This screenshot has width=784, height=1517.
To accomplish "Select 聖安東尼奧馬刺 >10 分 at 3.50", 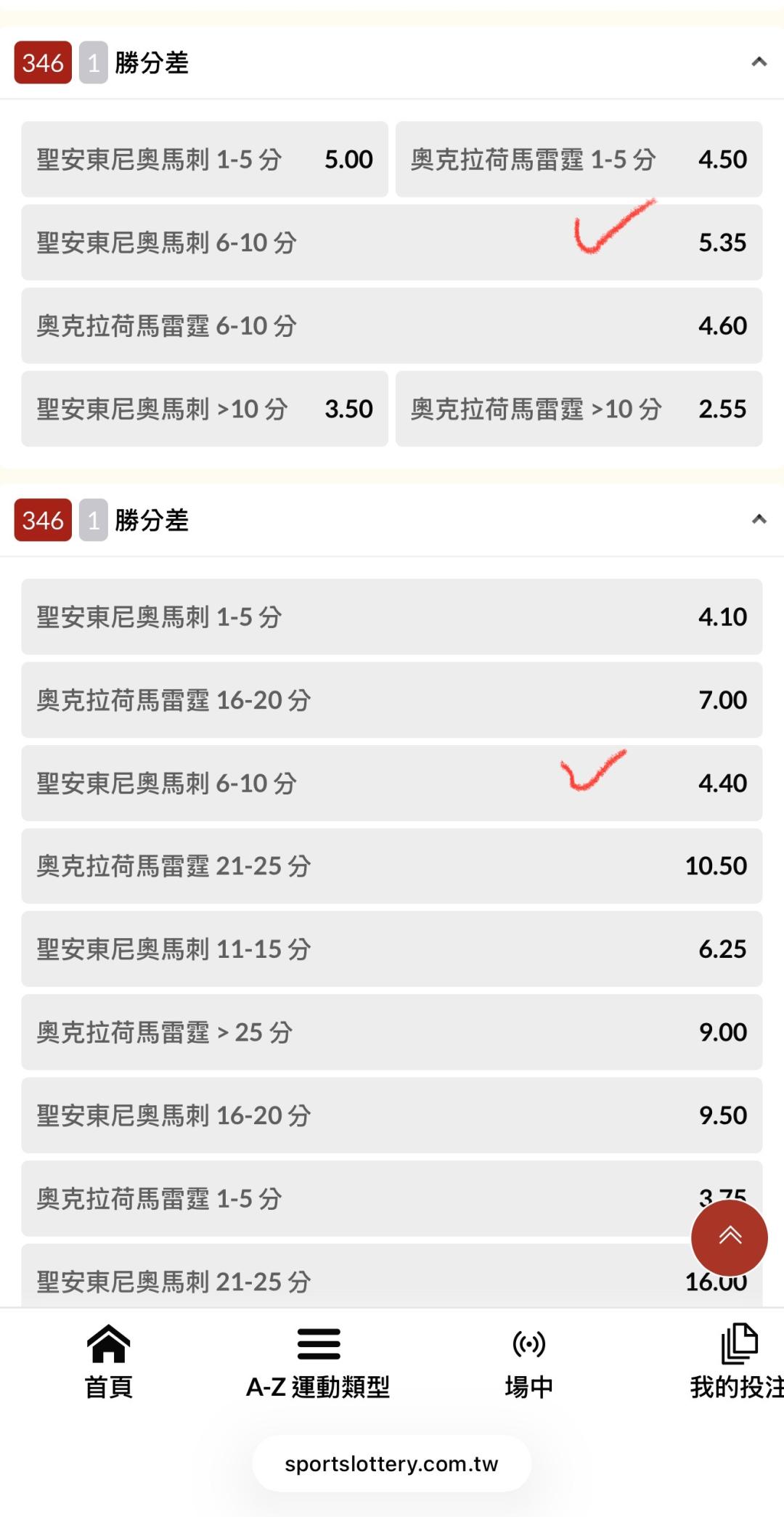I will coord(205,409).
